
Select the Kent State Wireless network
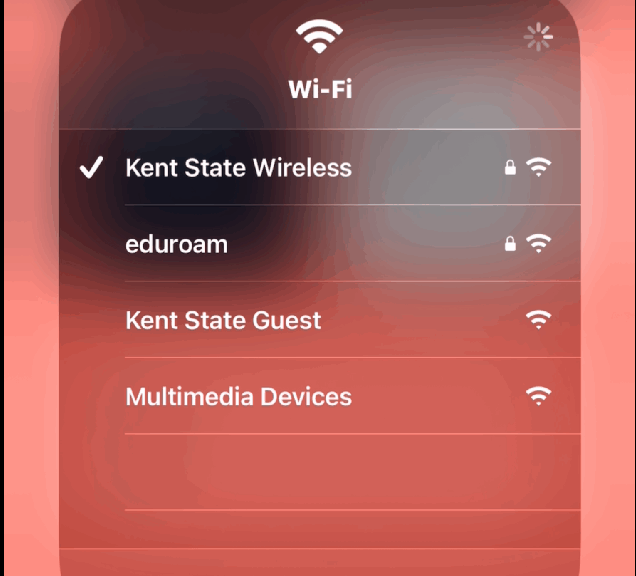(x=238, y=168)
